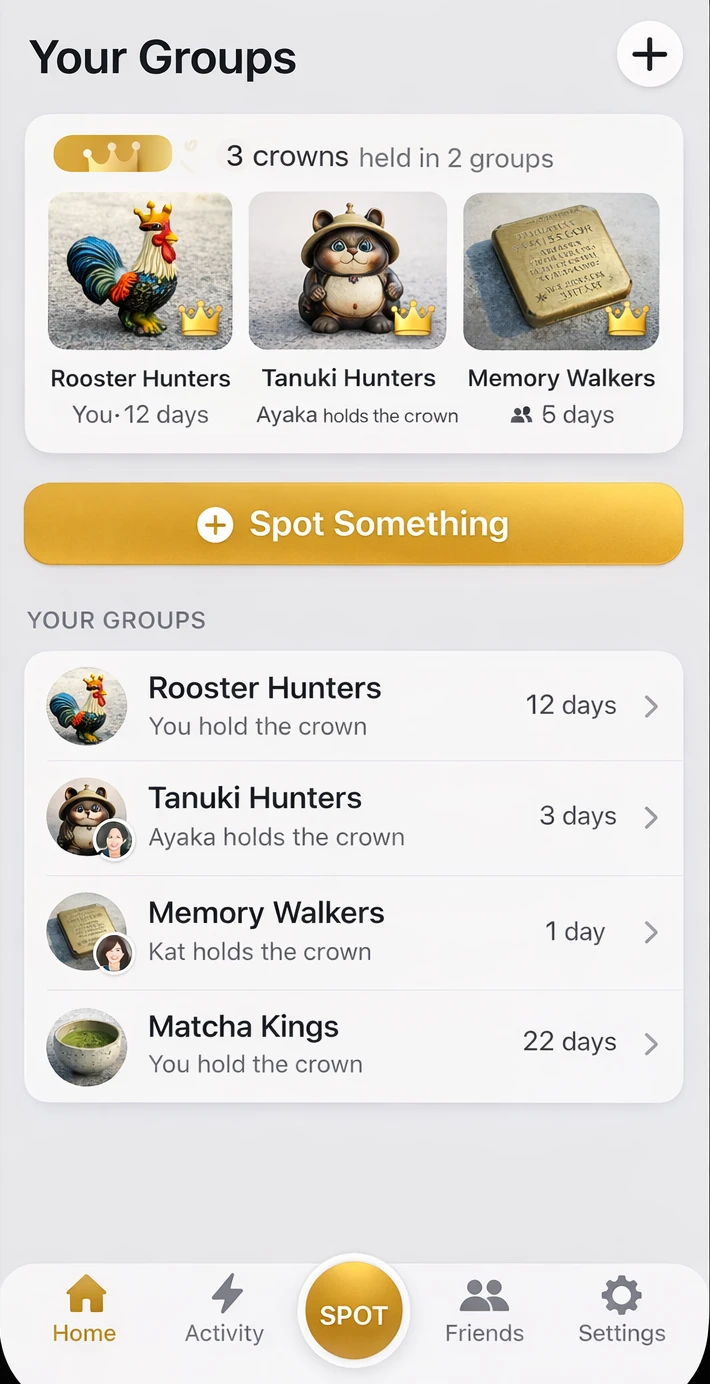Switch to the Friends tab
The height and width of the screenshot is (1384, 710).
tap(484, 1309)
